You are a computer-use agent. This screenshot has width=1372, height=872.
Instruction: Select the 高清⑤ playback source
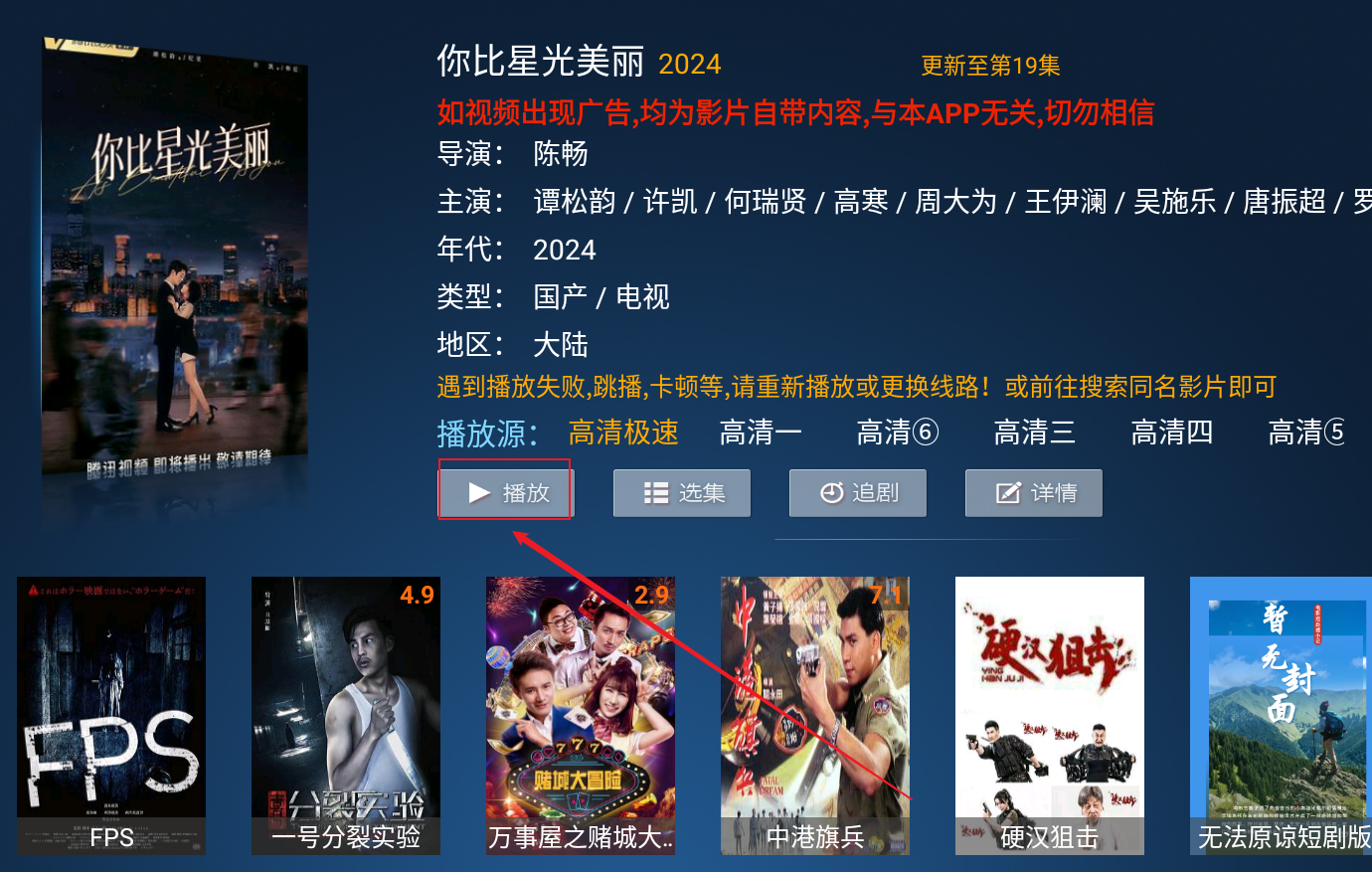[1306, 433]
